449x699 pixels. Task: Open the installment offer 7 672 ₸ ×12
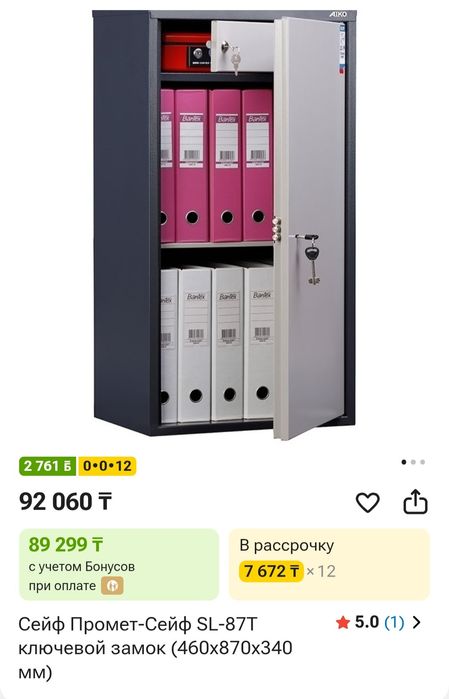coord(330,564)
